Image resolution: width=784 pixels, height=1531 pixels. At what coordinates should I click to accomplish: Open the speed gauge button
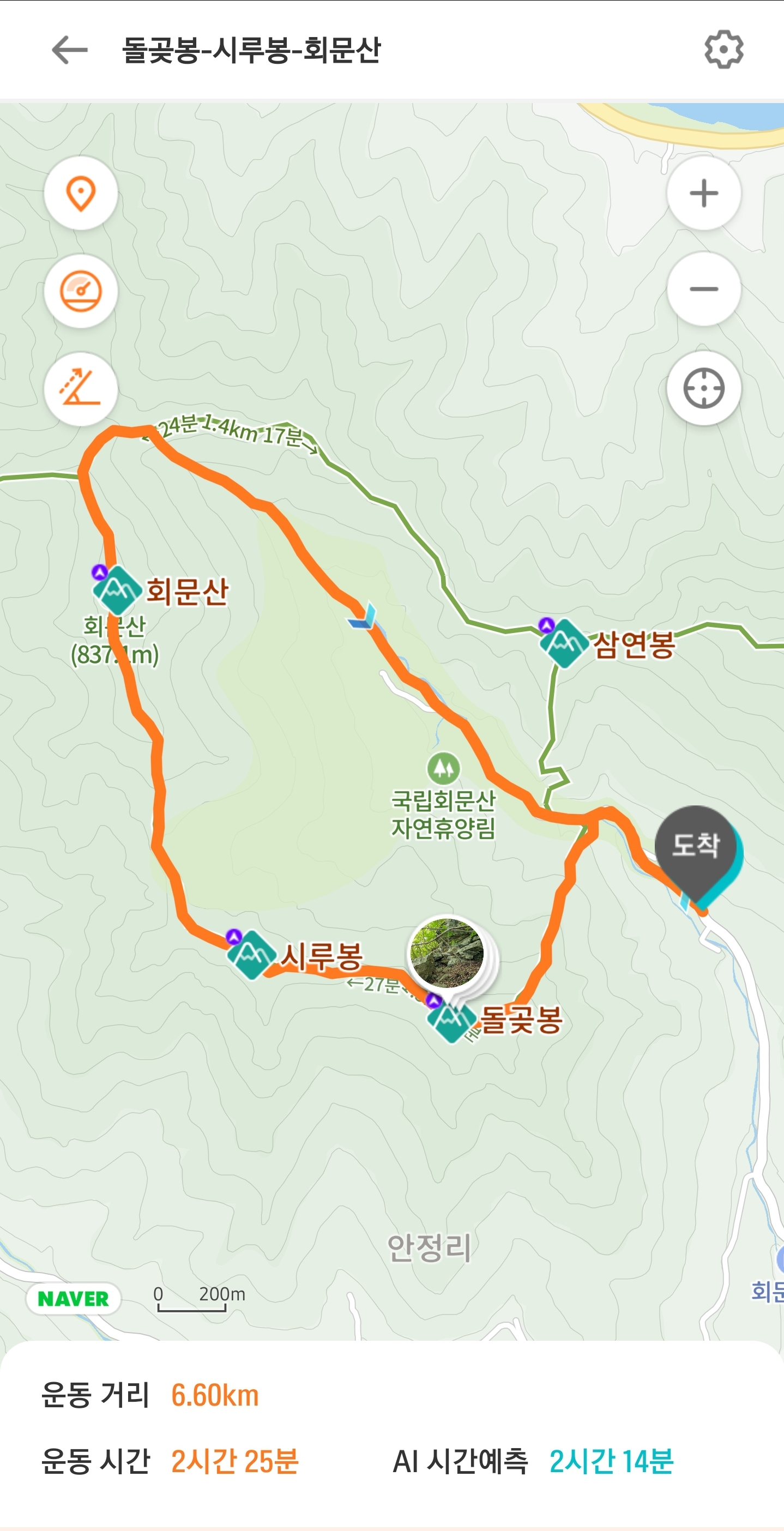pyautogui.click(x=81, y=291)
